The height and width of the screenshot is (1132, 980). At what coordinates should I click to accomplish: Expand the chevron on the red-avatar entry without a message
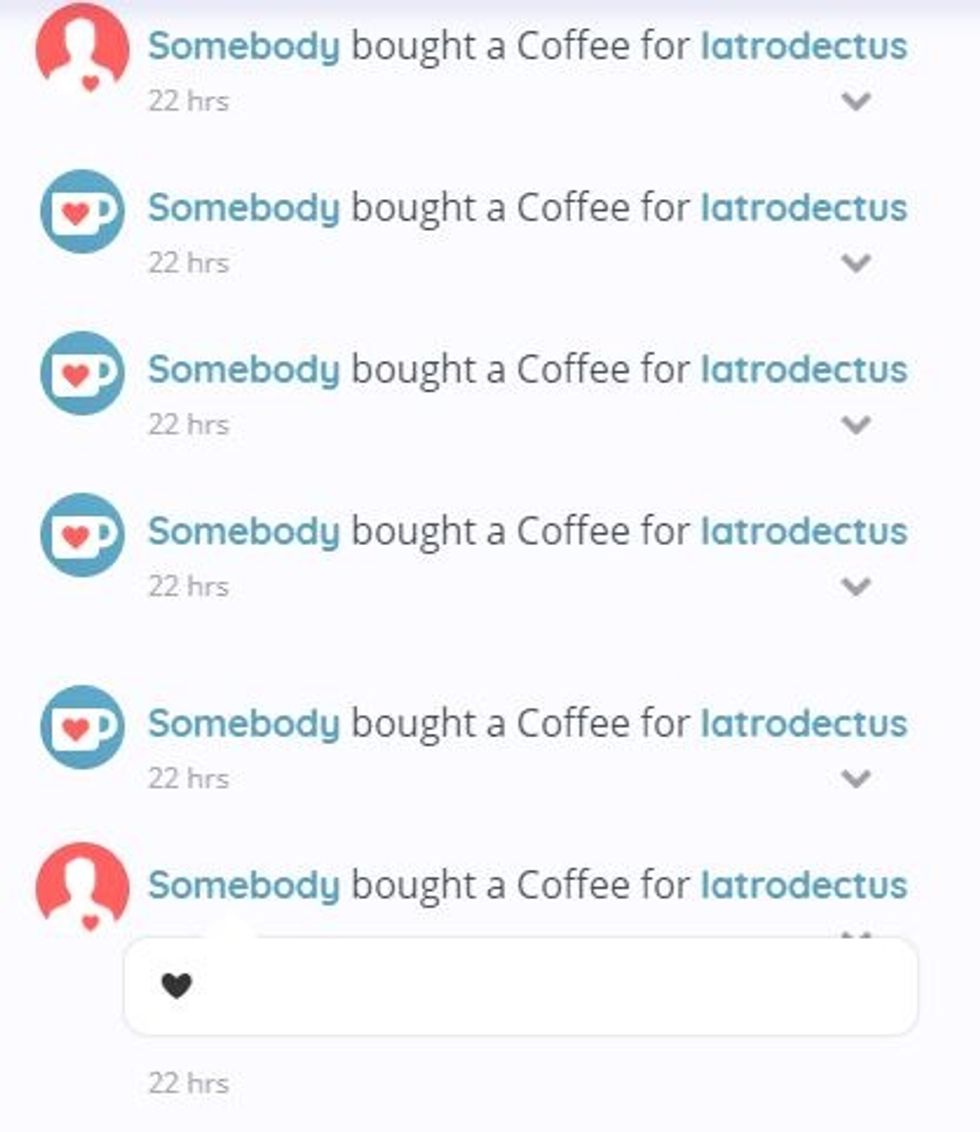[856, 101]
